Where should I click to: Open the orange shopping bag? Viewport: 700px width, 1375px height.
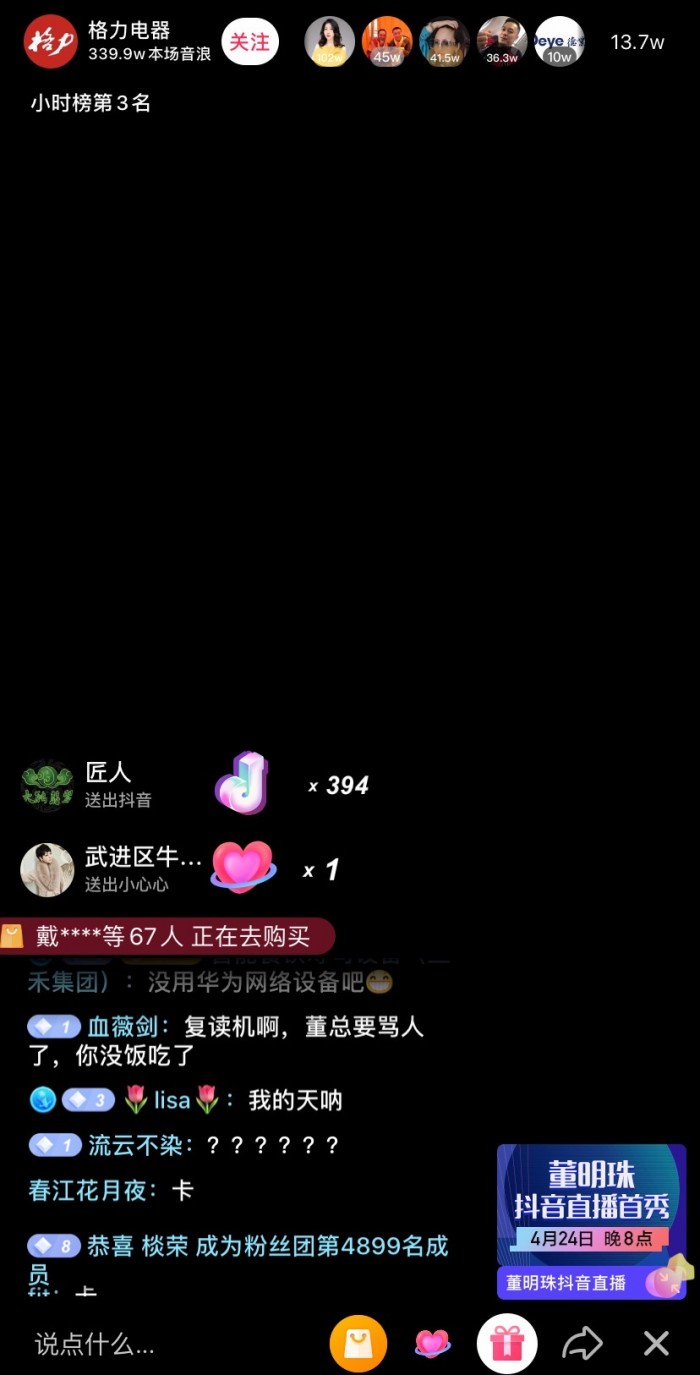pos(358,1343)
